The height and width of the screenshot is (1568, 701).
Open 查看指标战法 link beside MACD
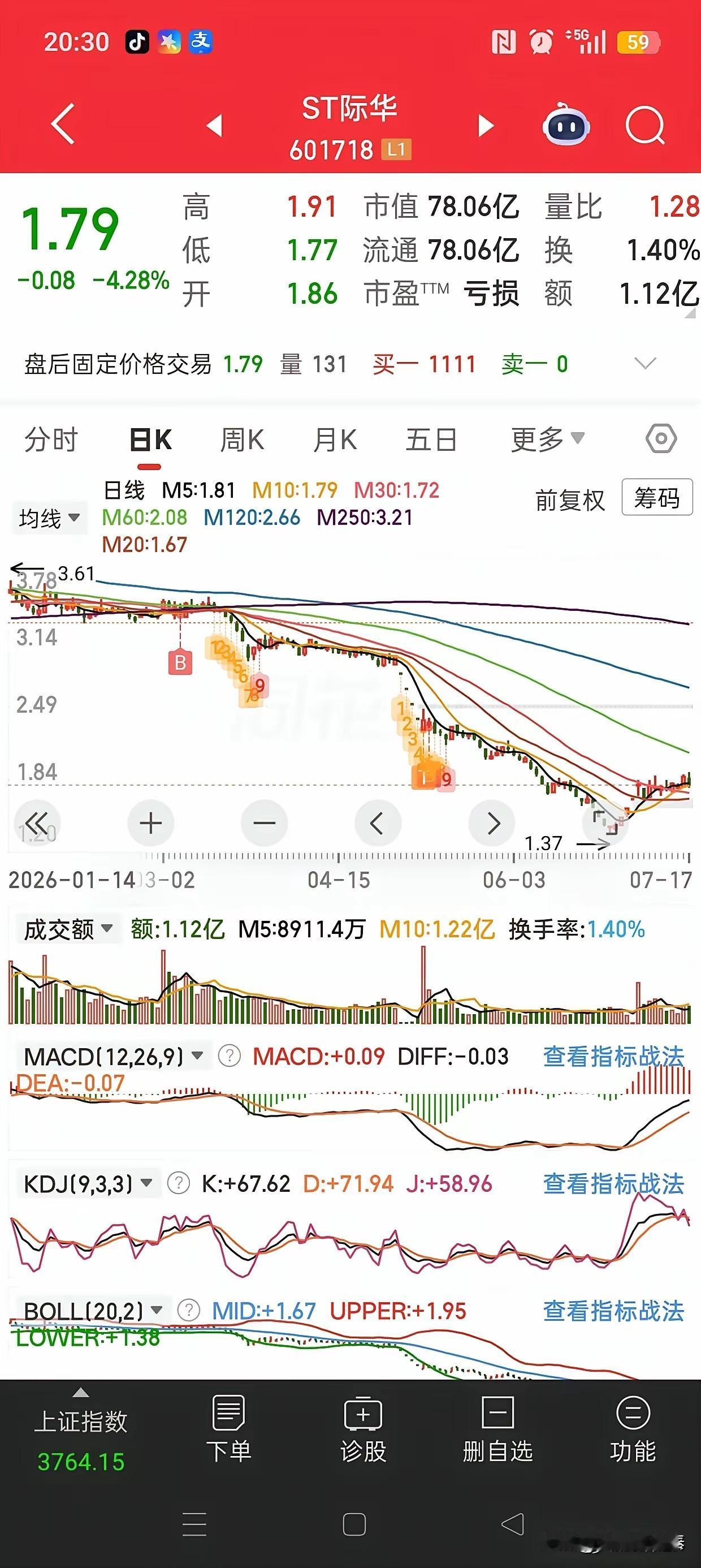click(x=613, y=1057)
